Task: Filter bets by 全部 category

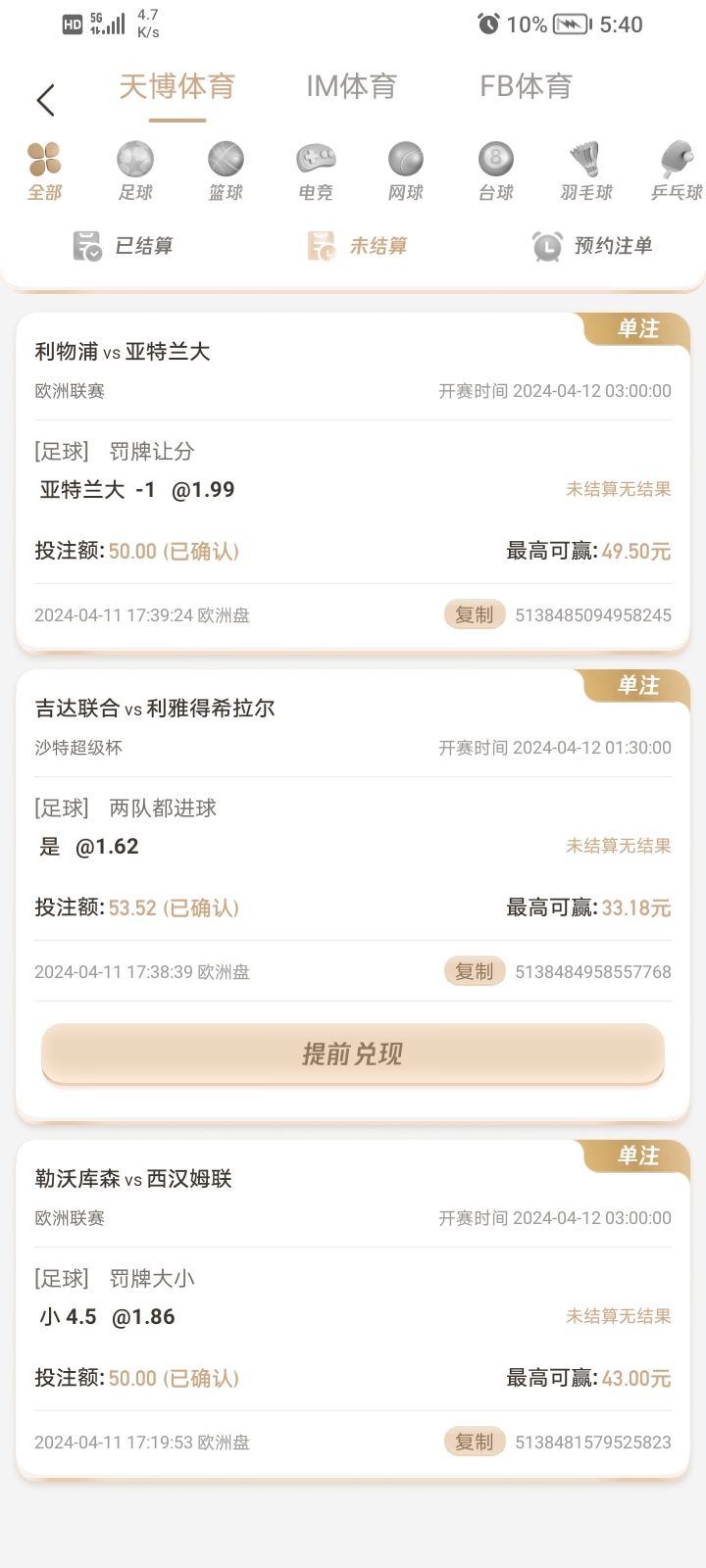Action: [45, 171]
